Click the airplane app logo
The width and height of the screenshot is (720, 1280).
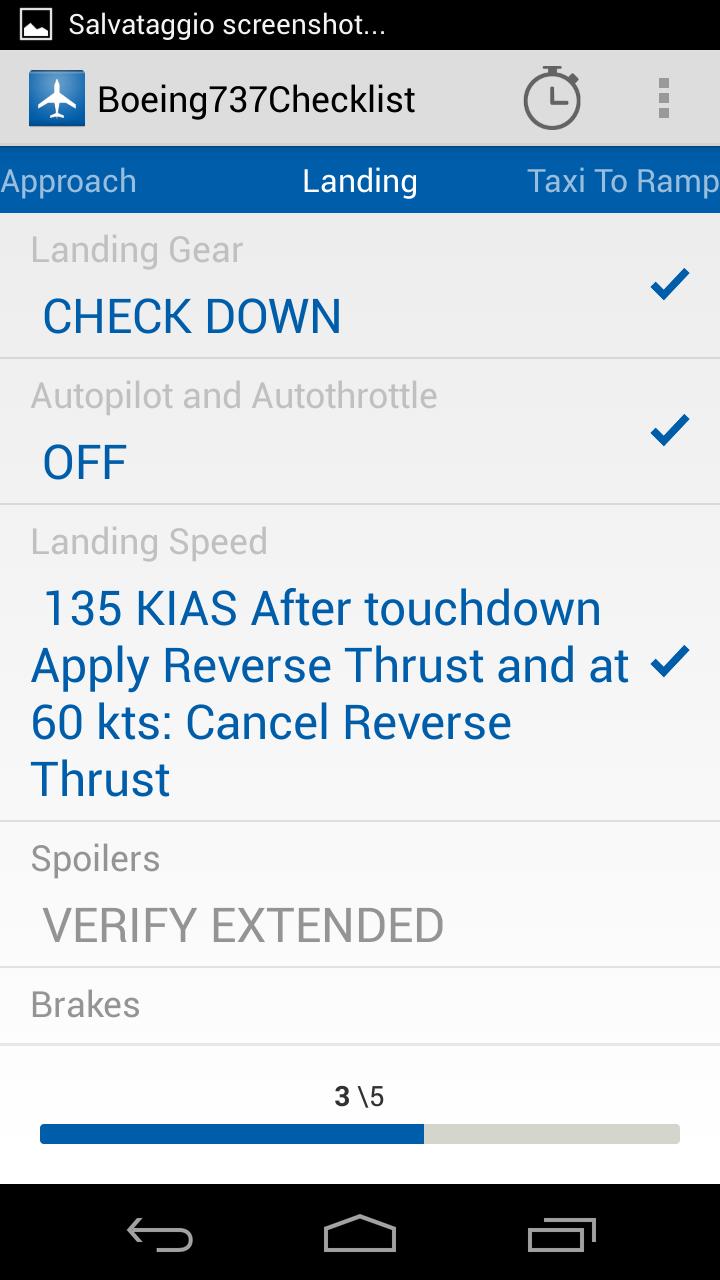point(56,97)
